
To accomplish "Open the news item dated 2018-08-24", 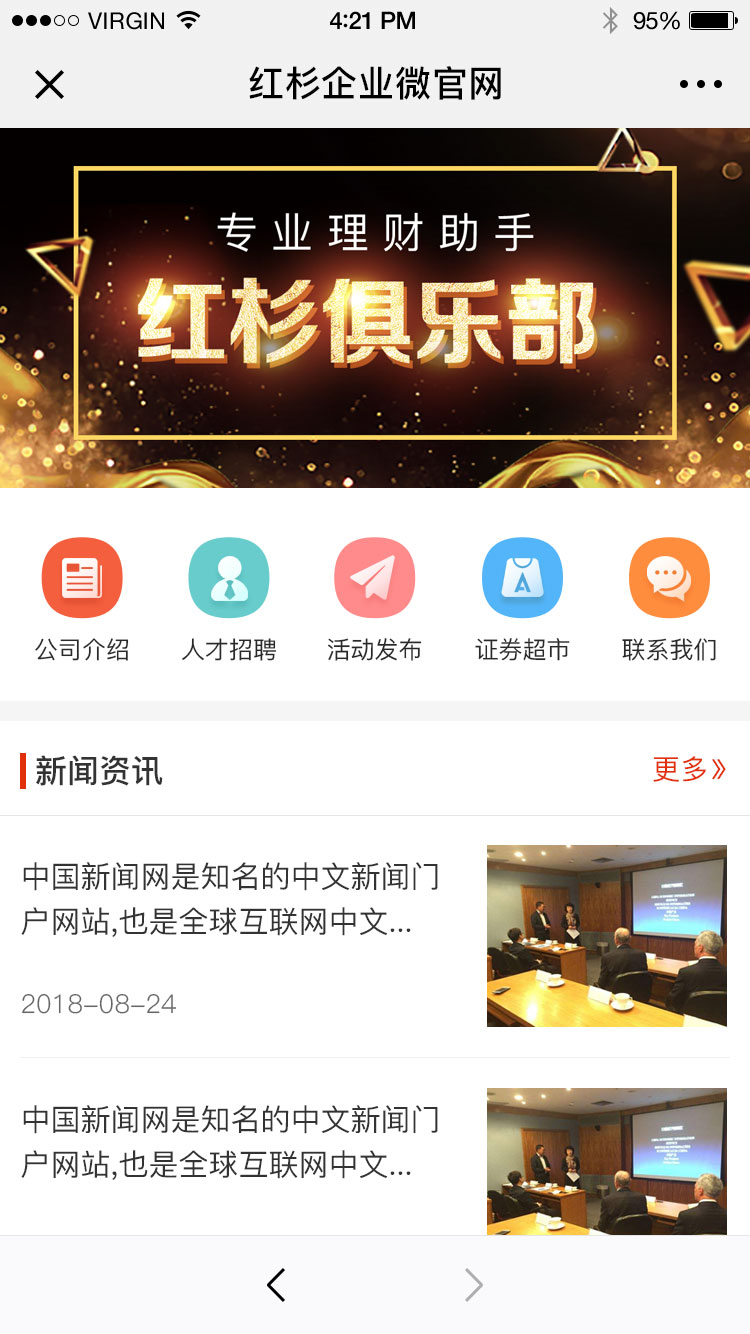I will point(375,935).
